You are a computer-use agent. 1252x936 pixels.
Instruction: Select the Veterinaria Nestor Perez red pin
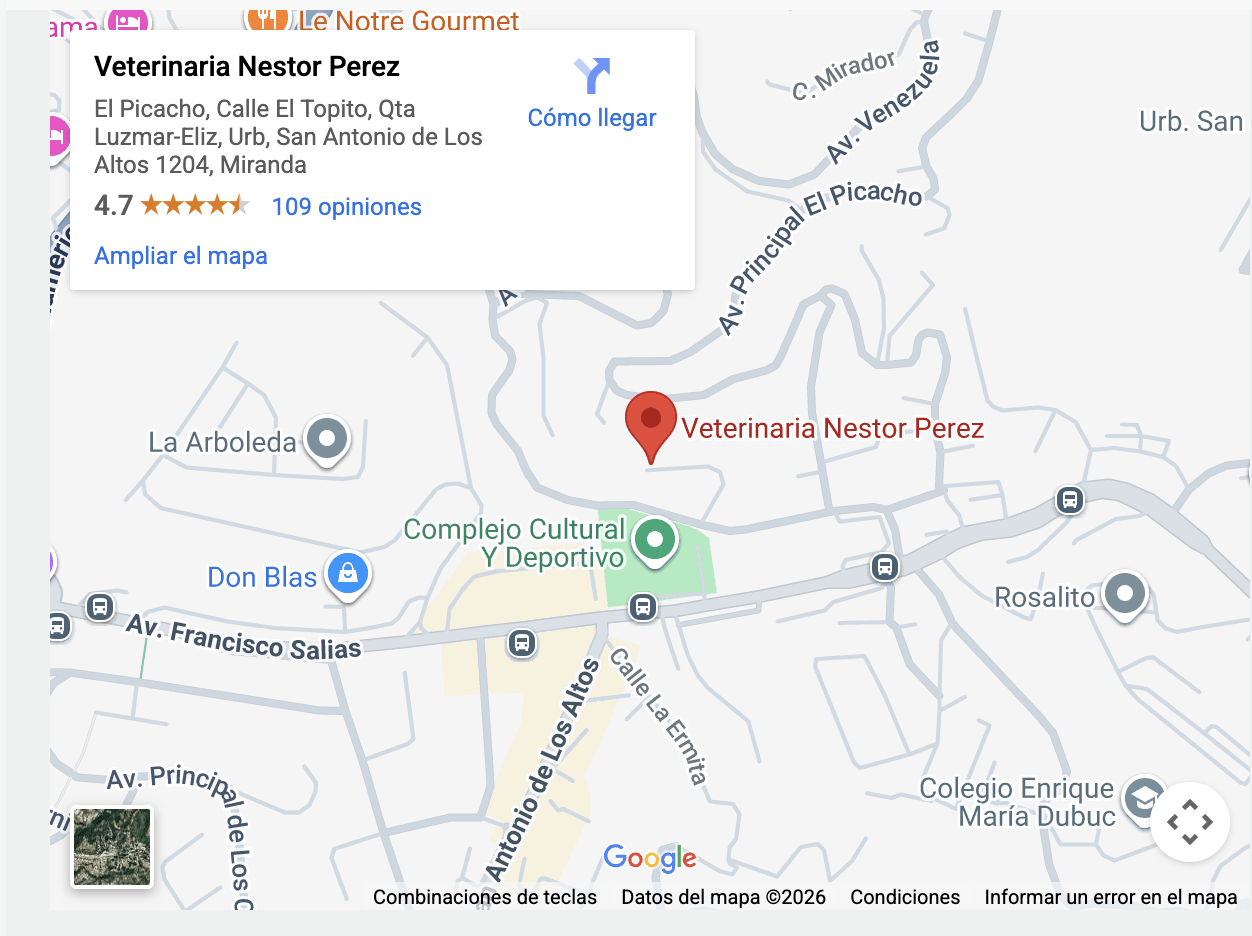(651, 422)
